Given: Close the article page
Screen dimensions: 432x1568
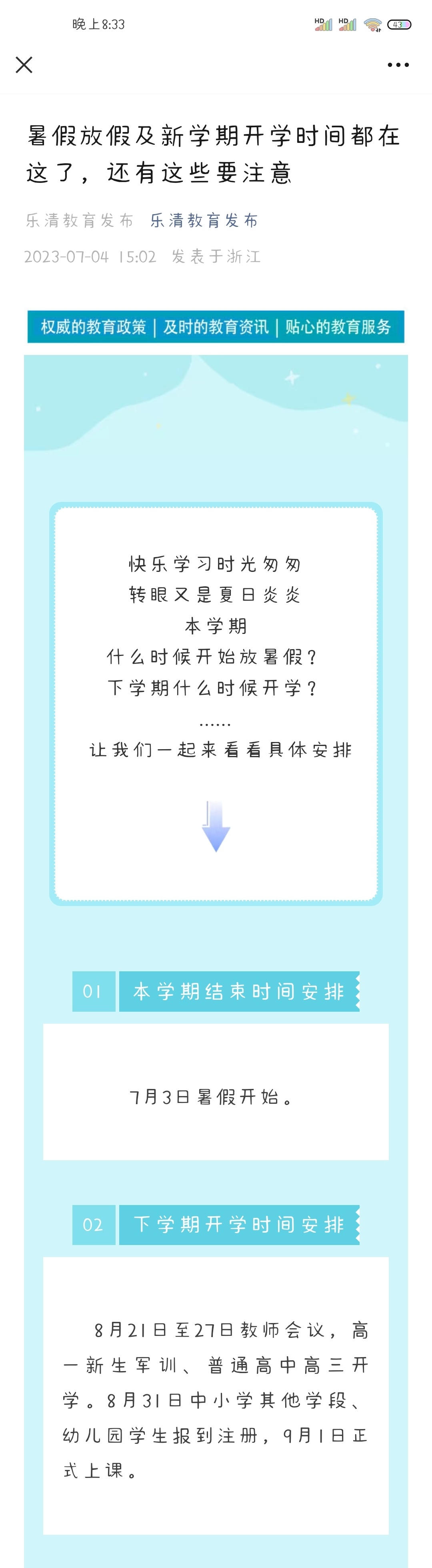Looking at the screenshot, I should coord(24,64).
